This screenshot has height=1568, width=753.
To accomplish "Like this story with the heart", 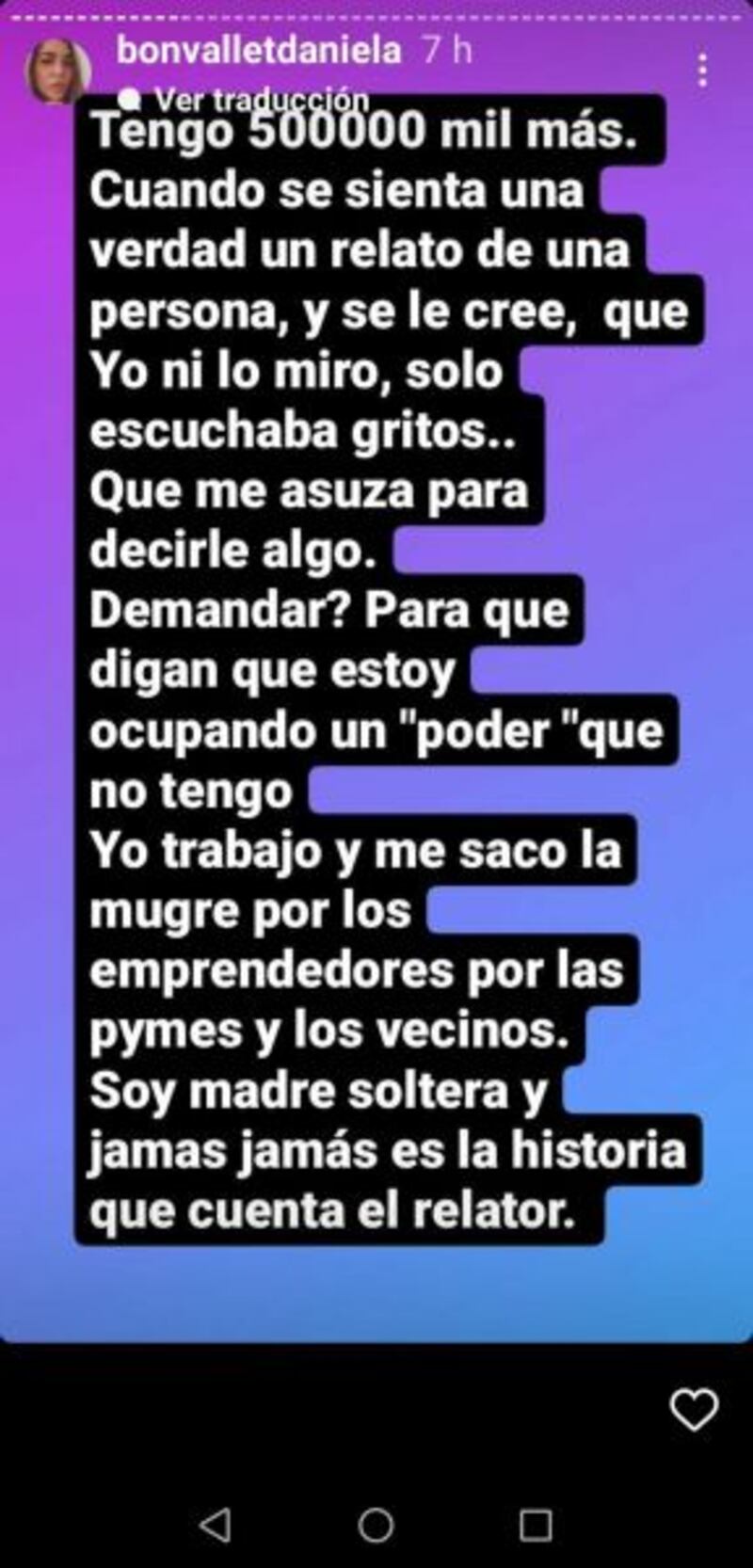I will click(694, 1410).
